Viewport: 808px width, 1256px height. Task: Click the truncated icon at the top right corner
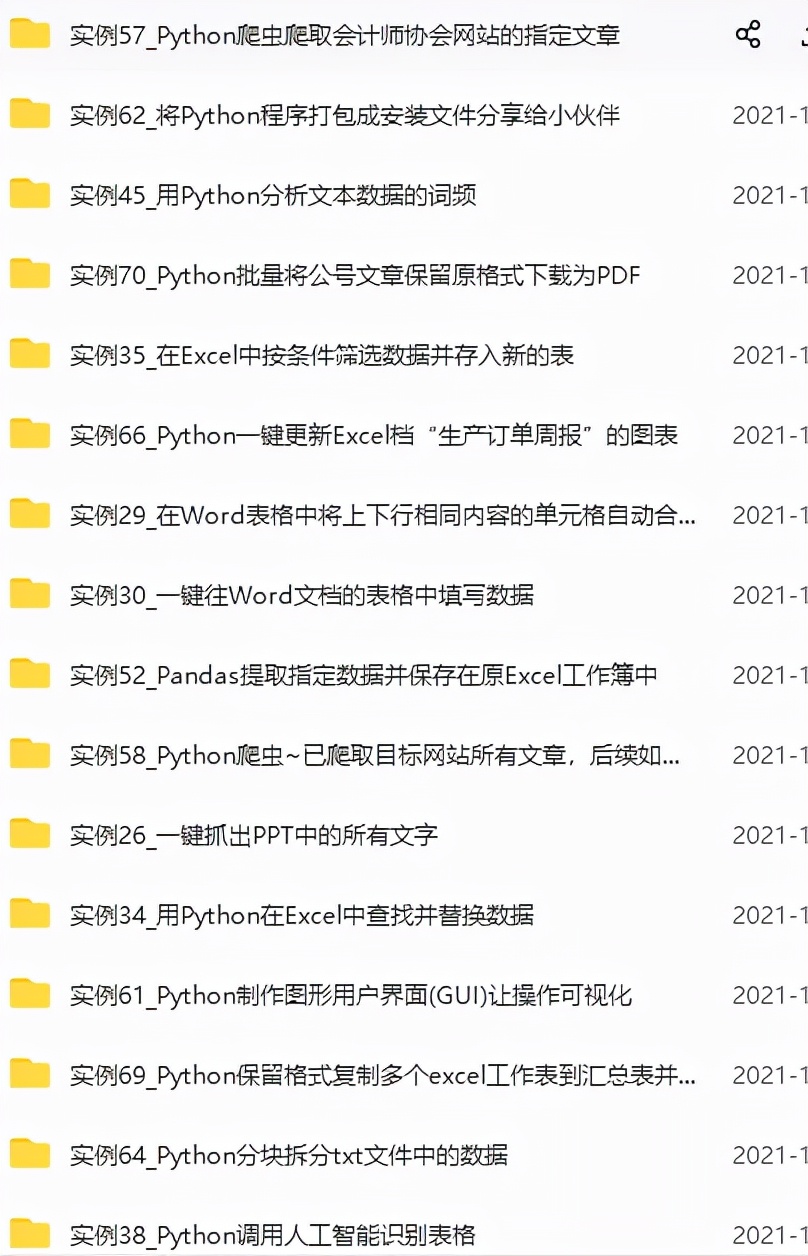coord(800,34)
